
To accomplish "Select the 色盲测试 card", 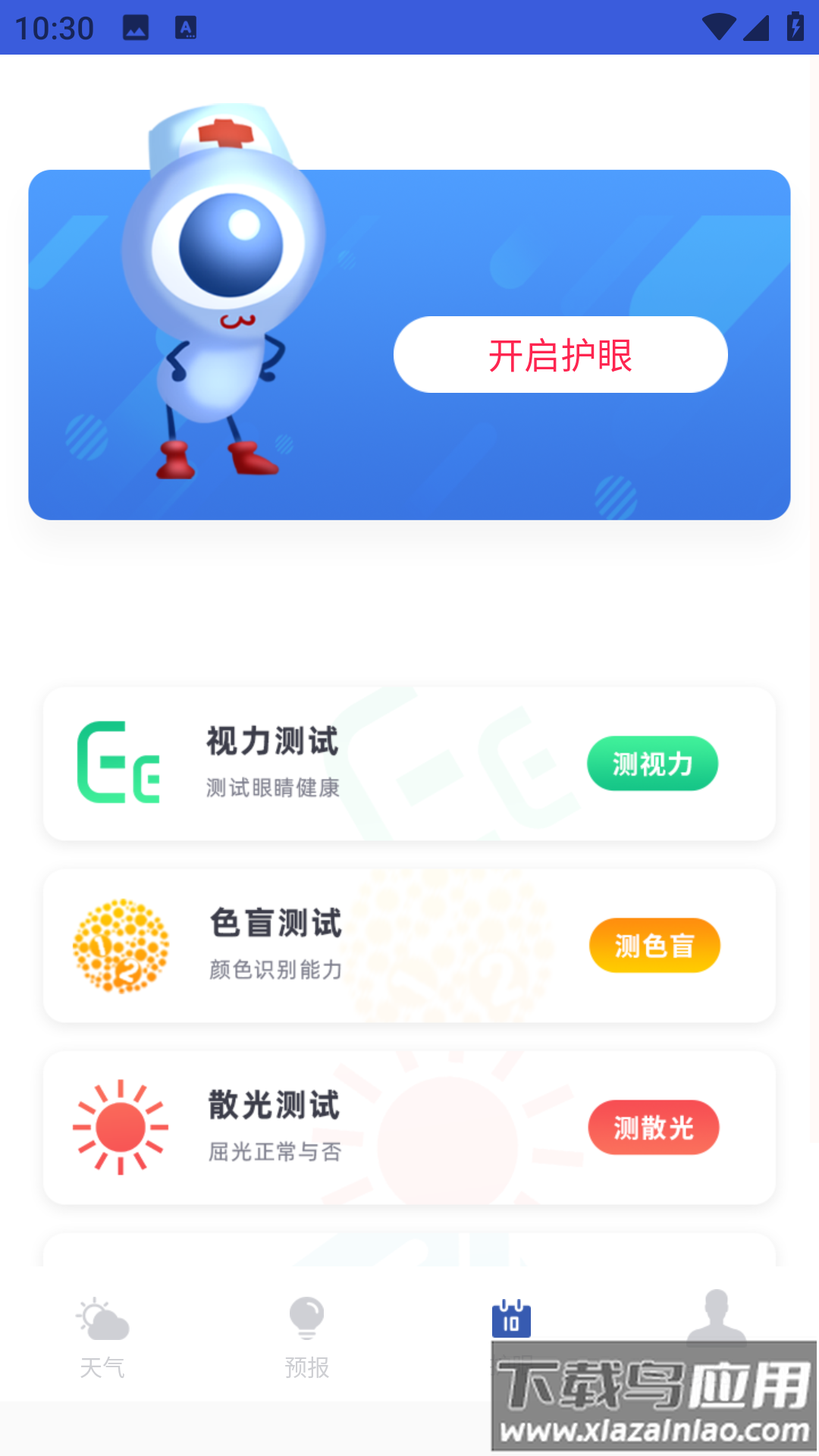I will pyautogui.click(x=275, y=925).
